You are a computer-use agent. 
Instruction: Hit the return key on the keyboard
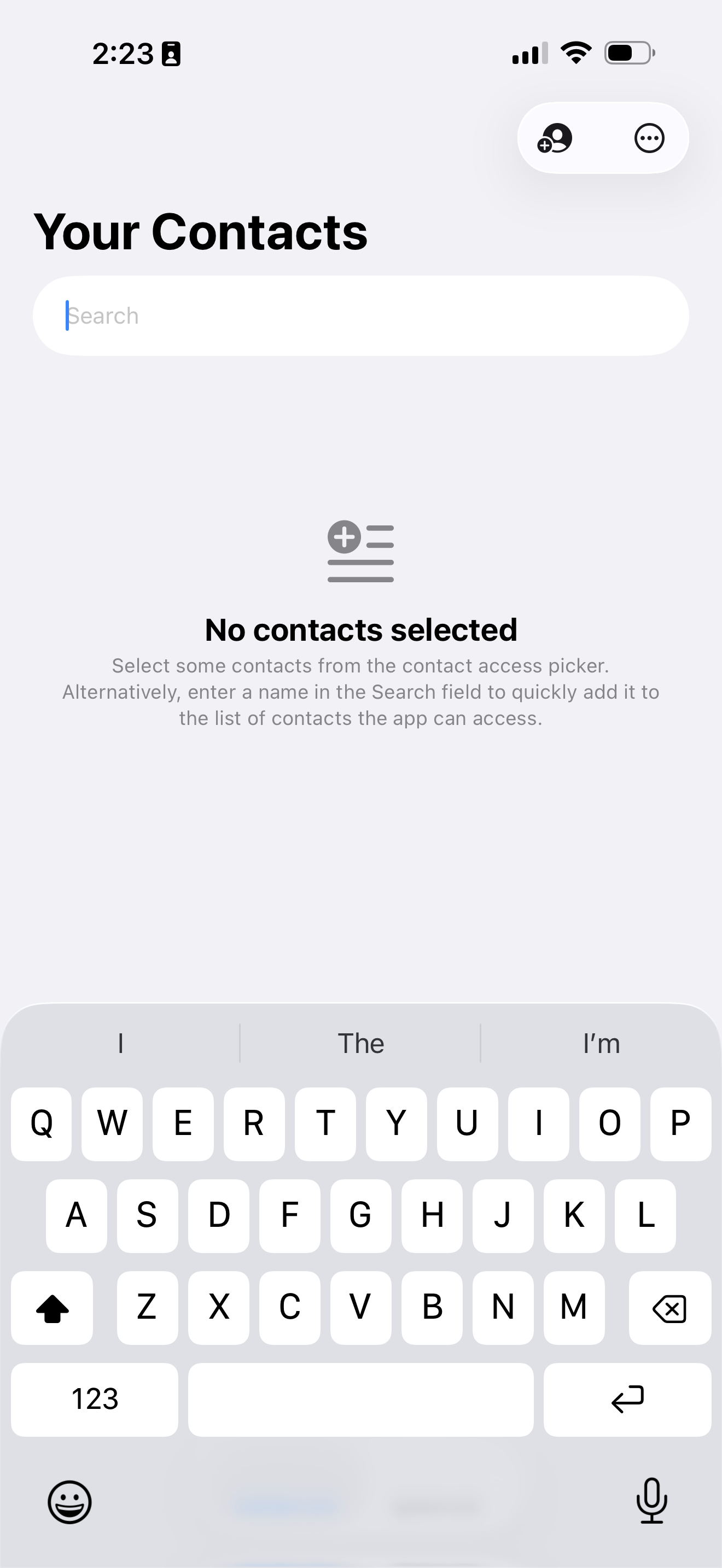pos(627,1399)
